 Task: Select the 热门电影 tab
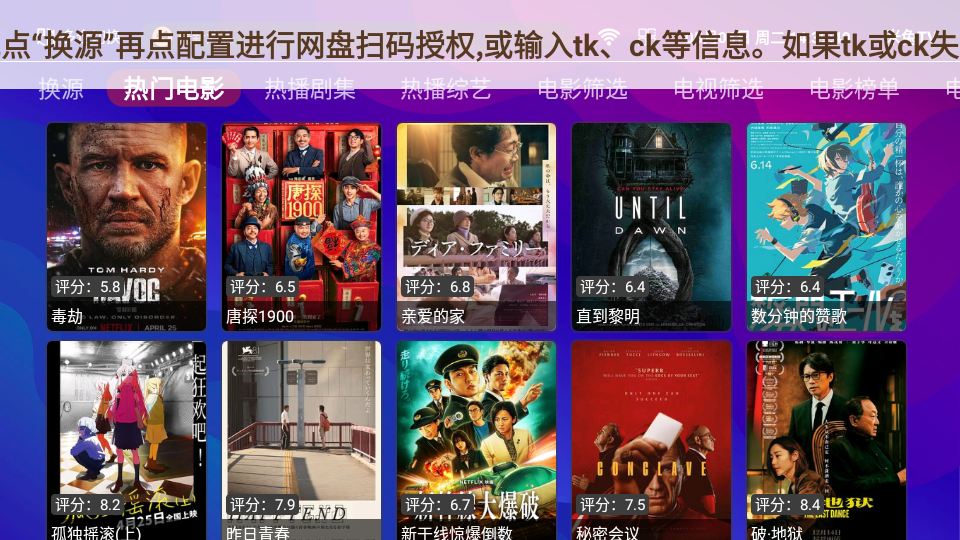coord(174,90)
